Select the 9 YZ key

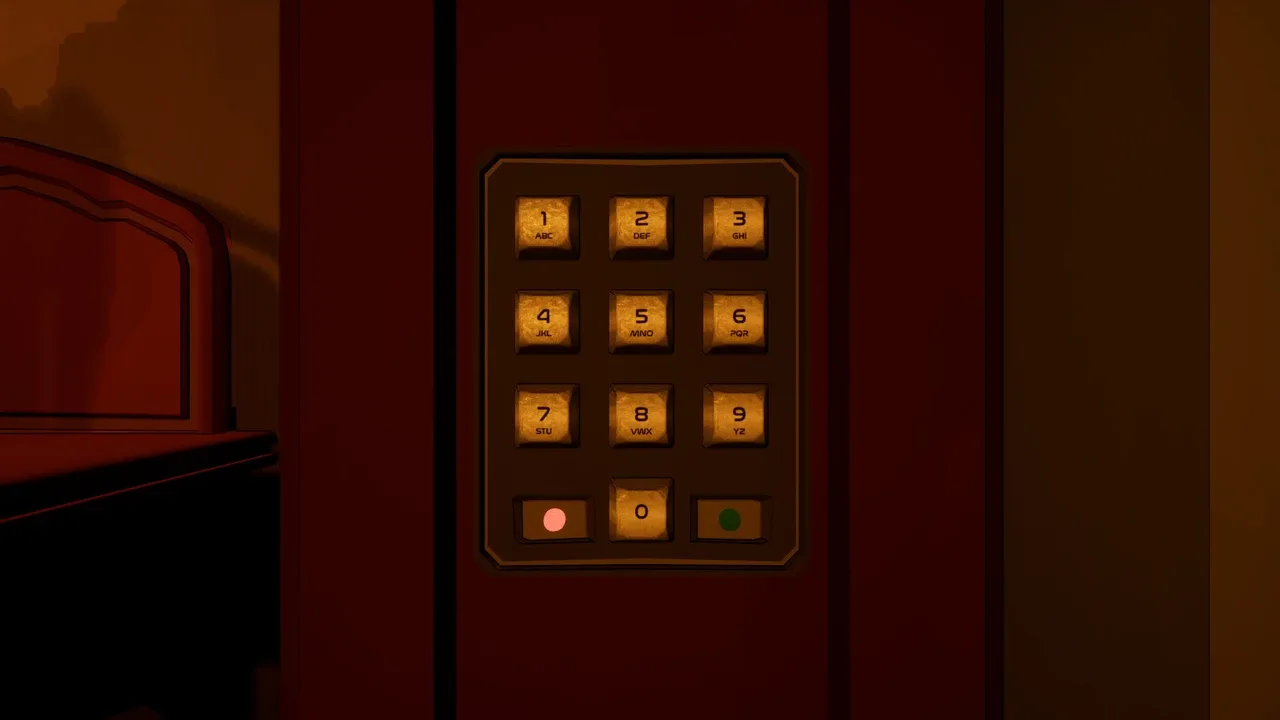click(x=738, y=416)
